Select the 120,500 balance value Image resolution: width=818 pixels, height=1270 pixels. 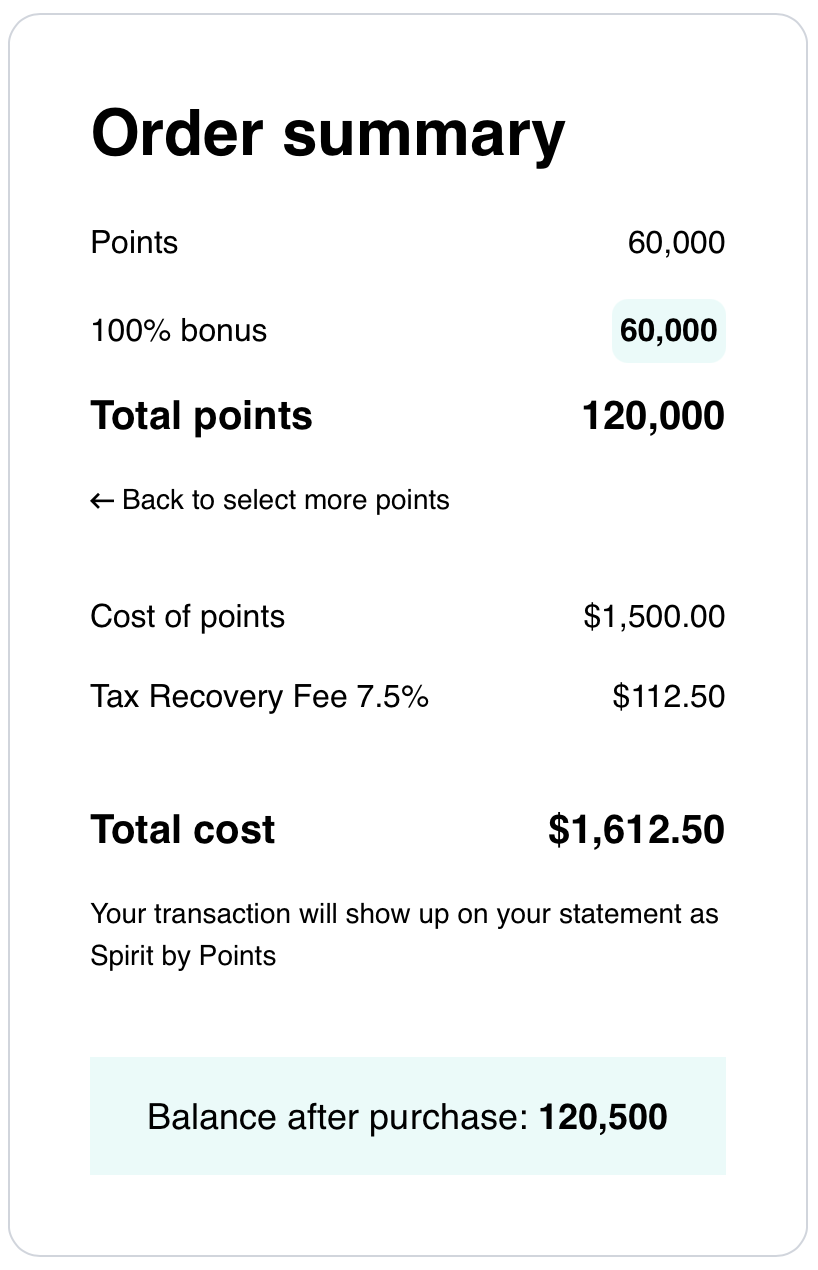click(x=602, y=1117)
